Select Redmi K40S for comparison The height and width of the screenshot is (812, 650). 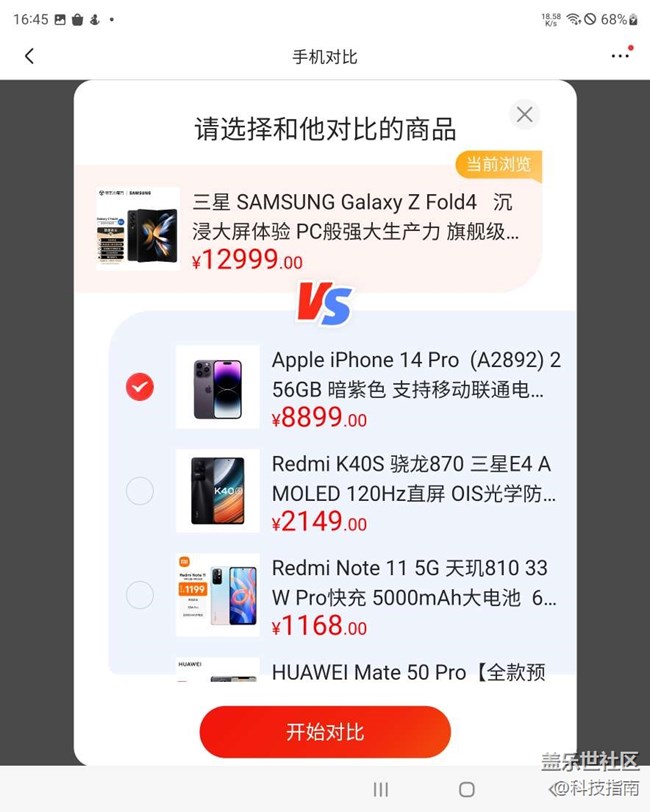point(140,491)
